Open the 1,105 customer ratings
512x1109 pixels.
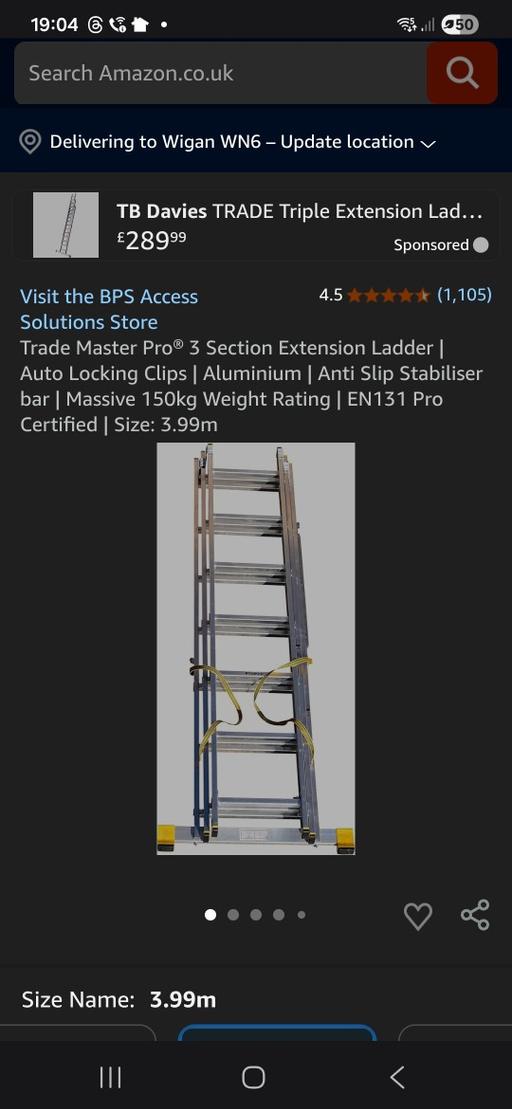tap(464, 295)
